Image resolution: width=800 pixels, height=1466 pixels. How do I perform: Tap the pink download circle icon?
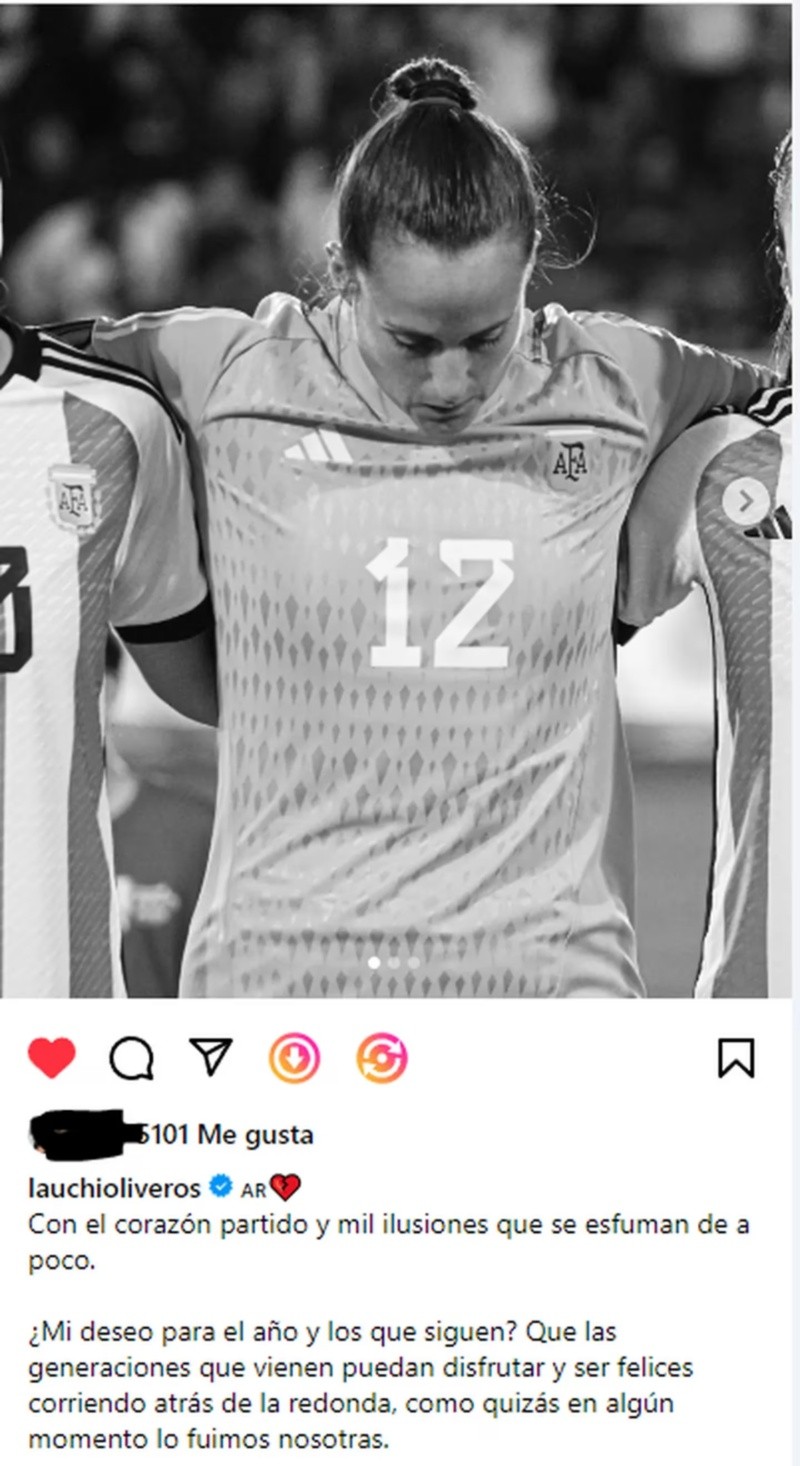coord(294,1058)
